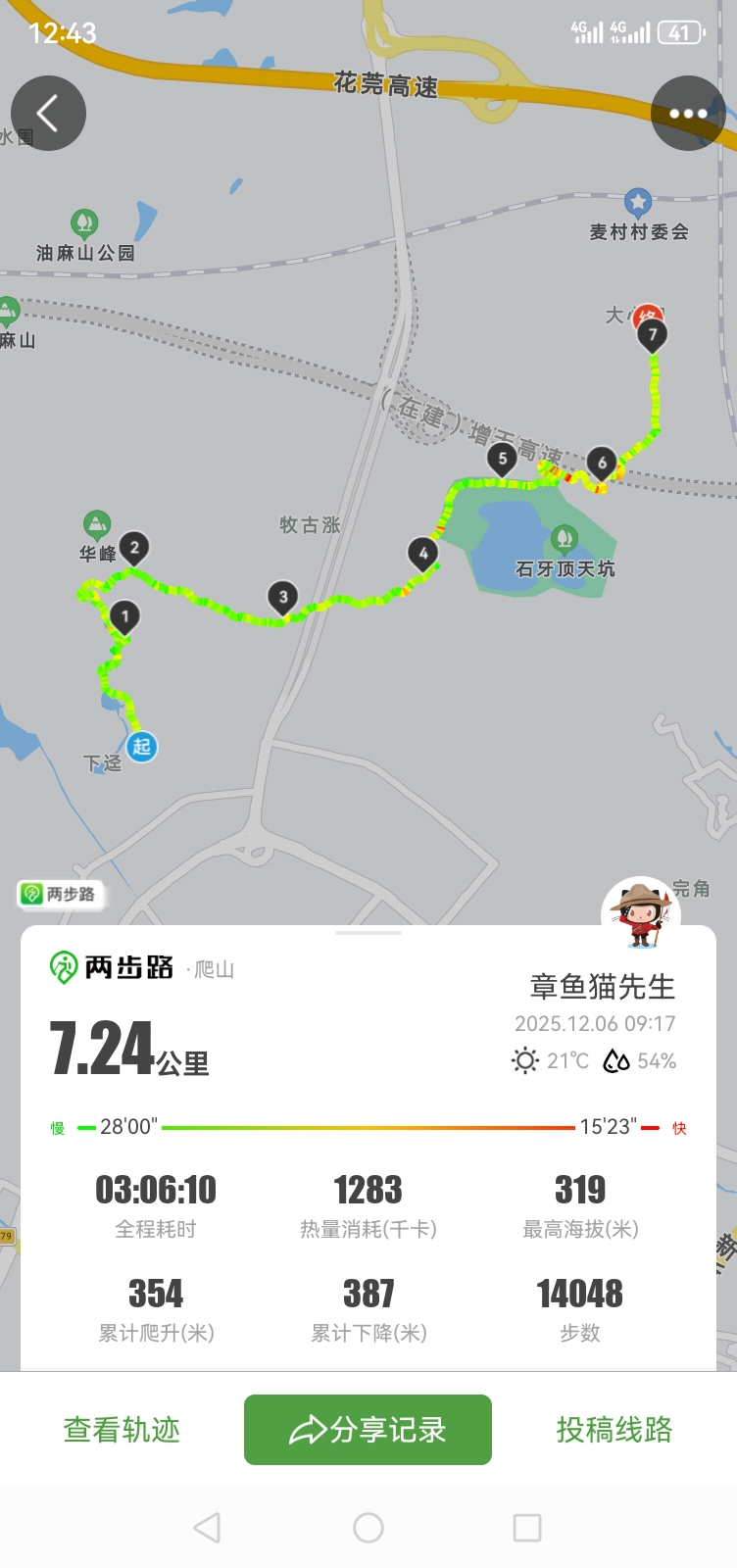The height and width of the screenshot is (1568, 737).
Task: Tap waypoint marker number 4
Action: [x=421, y=553]
